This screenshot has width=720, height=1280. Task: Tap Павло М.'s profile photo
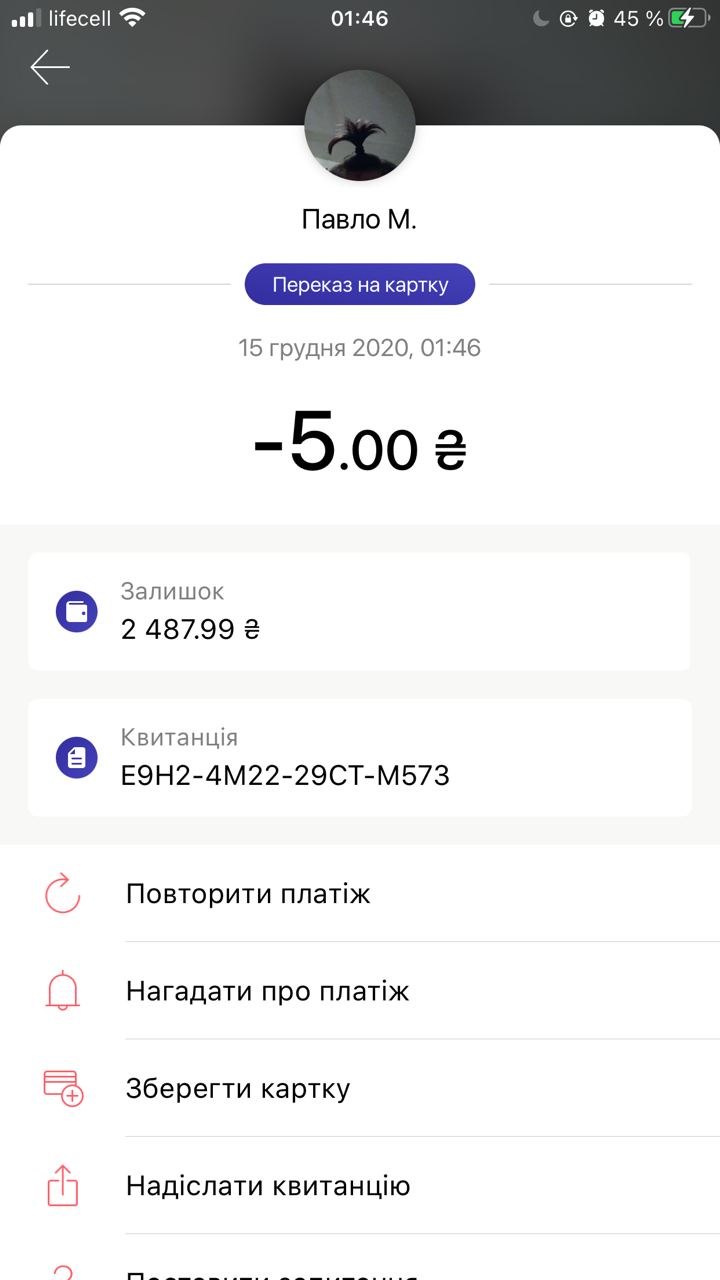click(360, 125)
